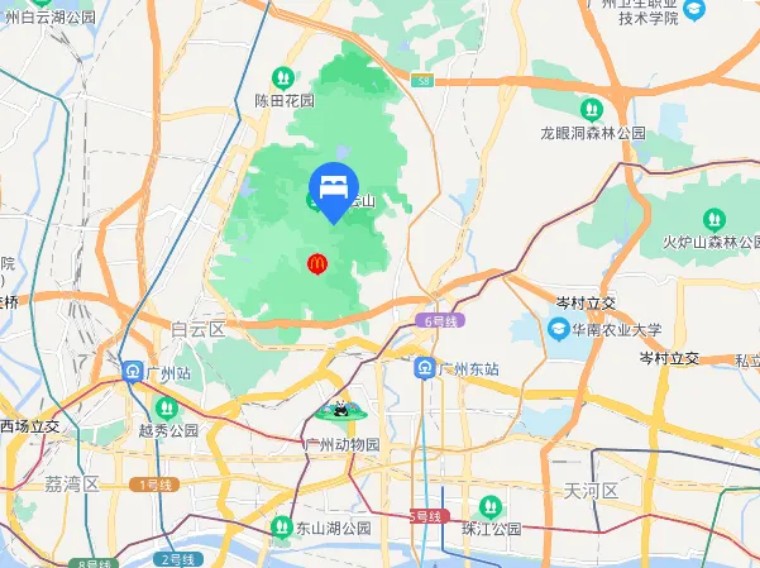Image resolution: width=760 pixels, height=568 pixels.
Task: Select the 珠江公园 park marker
Action: click(x=489, y=506)
